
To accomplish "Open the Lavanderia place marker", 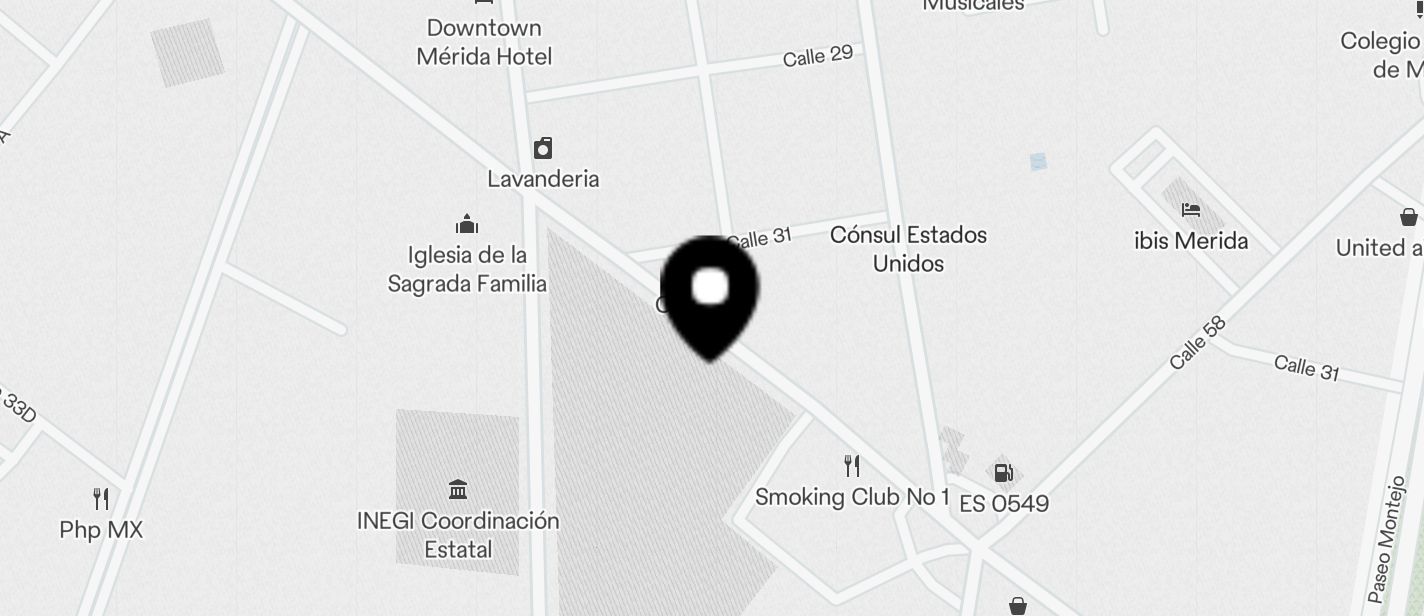I will pyautogui.click(x=543, y=149).
